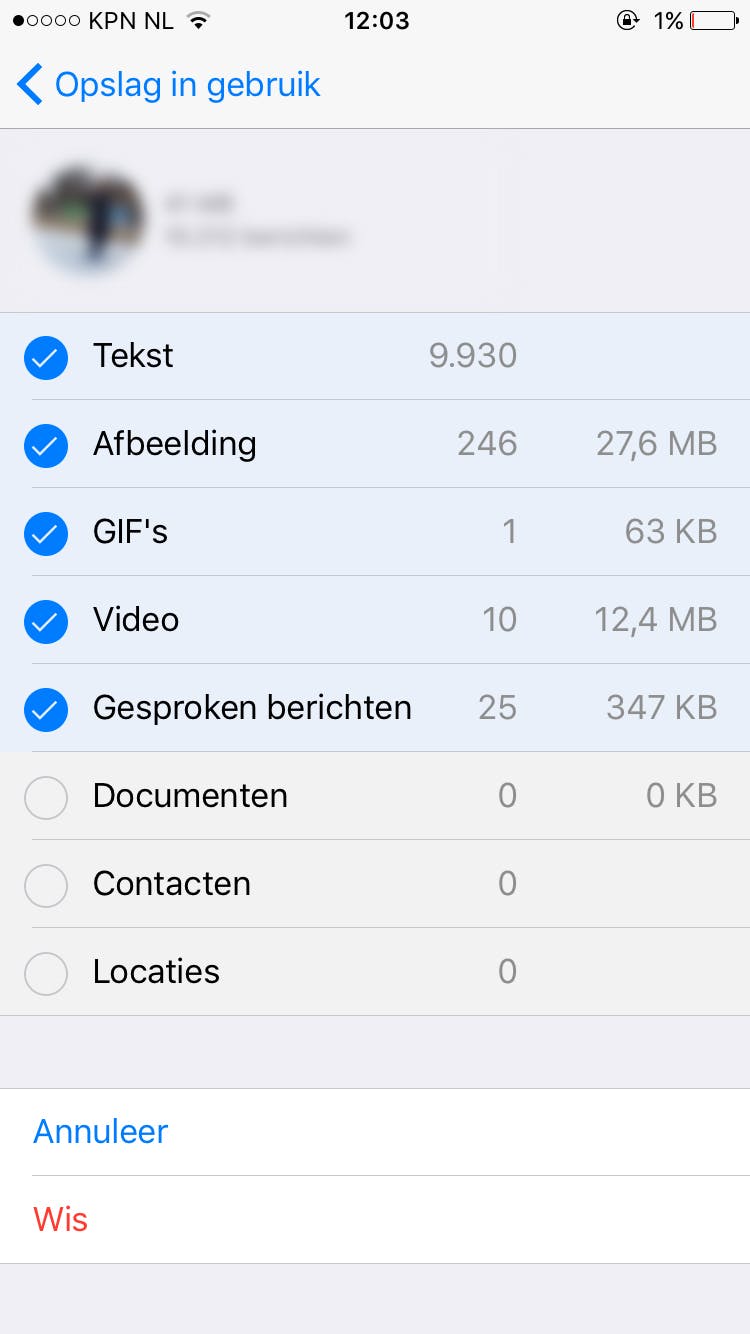750x1334 pixels.
Task: Uncheck GIF's from the selection
Action: (x=46, y=533)
